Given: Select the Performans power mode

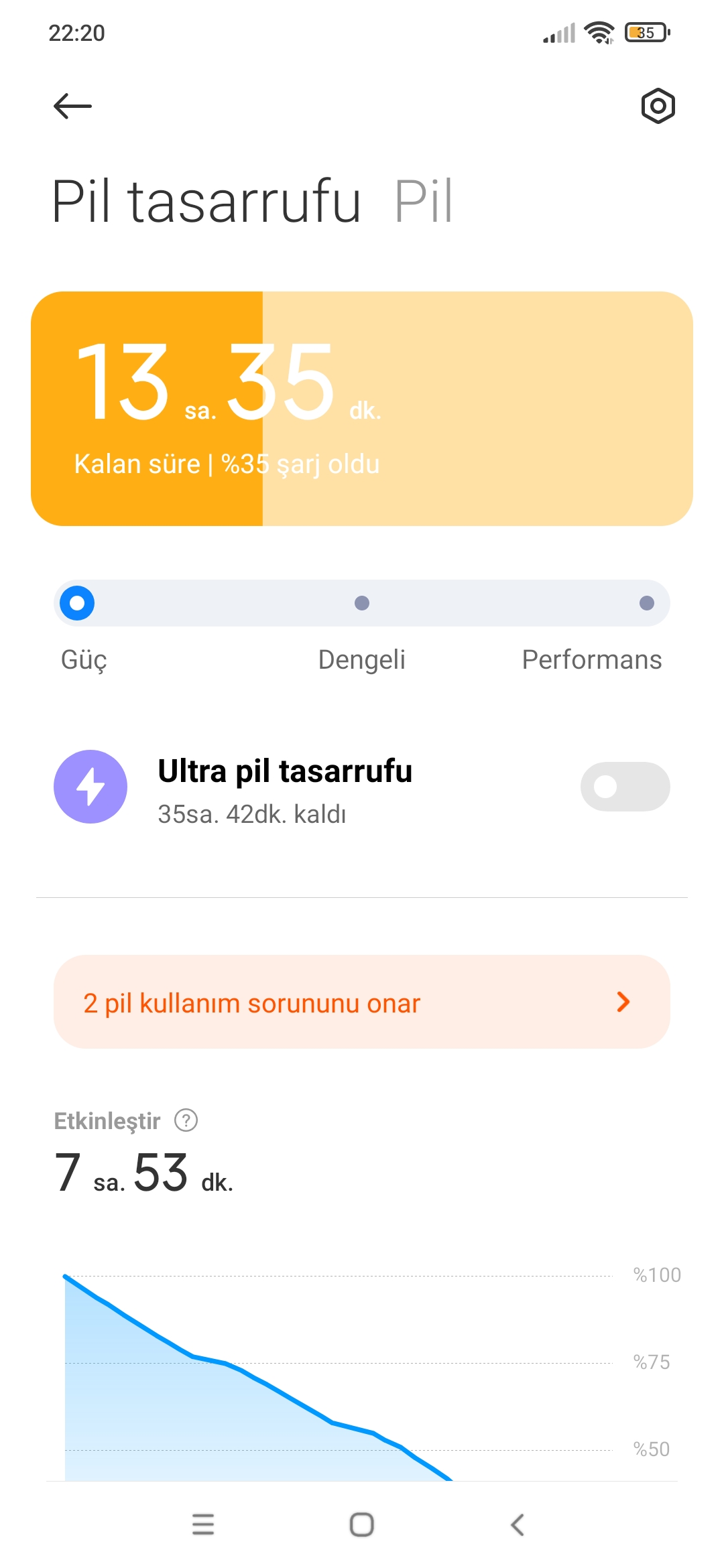Looking at the screenshot, I should tap(646, 603).
